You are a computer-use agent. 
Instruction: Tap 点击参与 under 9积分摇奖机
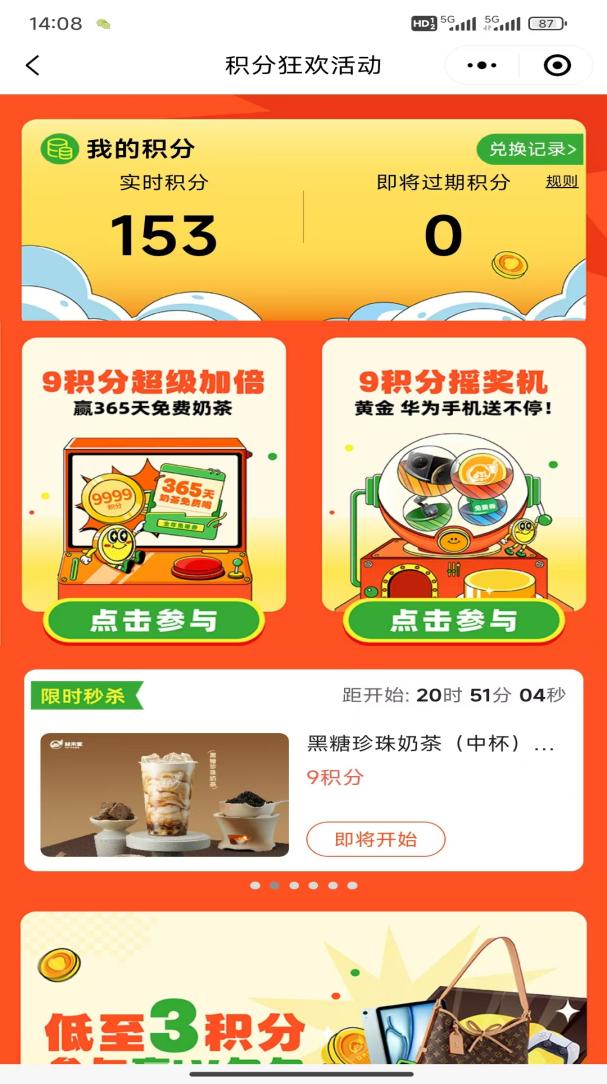click(x=453, y=621)
